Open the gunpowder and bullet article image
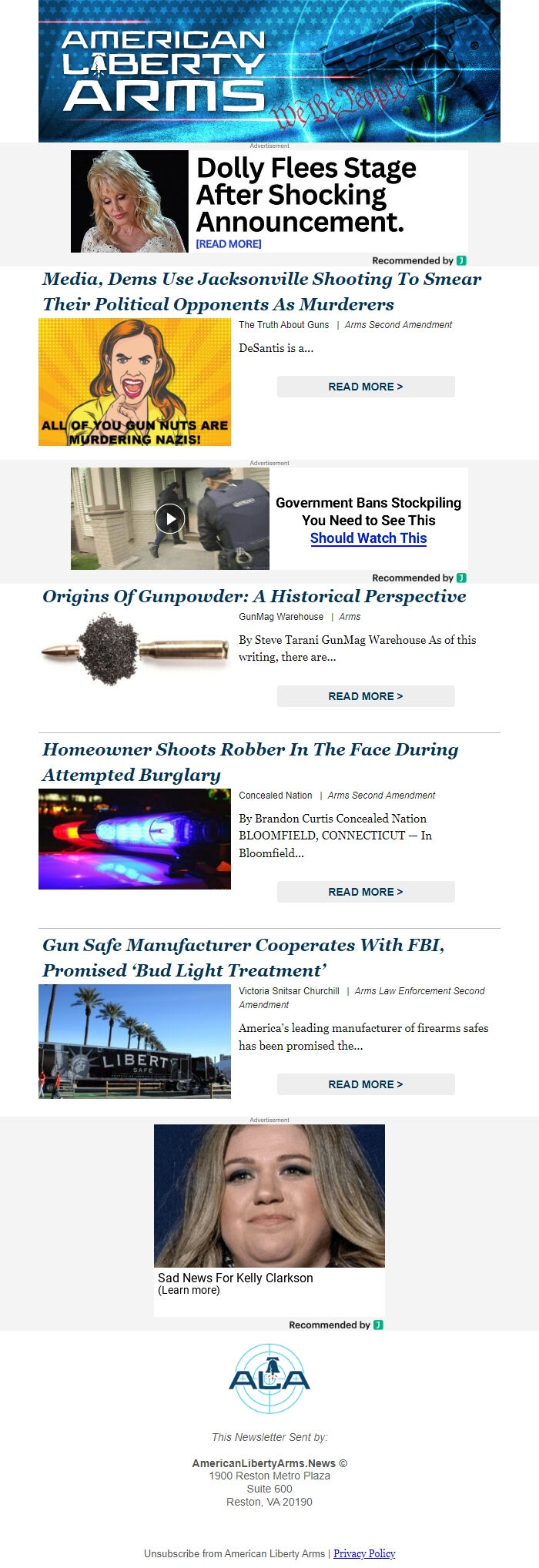539x1568 pixels. coord(135,649)
